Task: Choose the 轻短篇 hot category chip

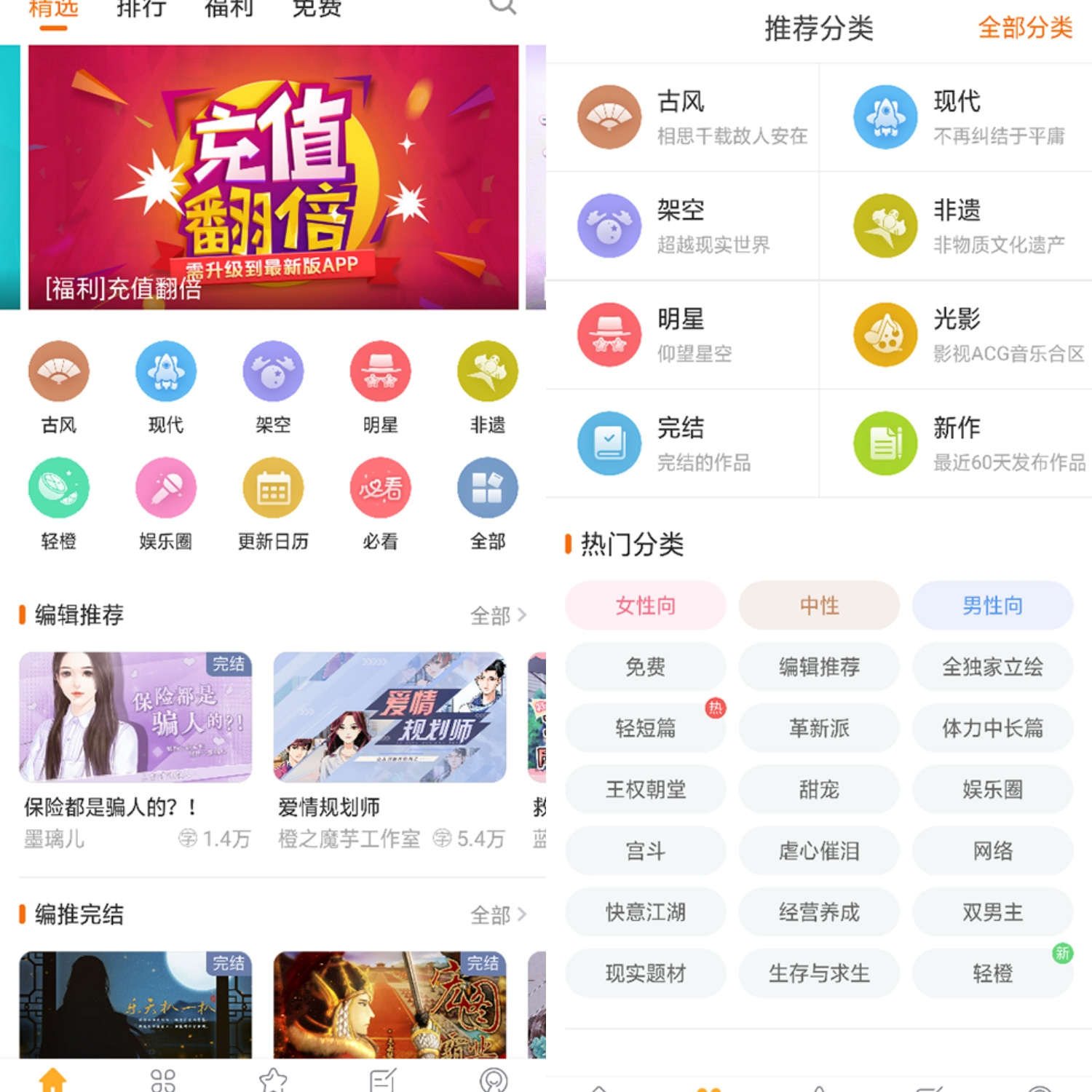Action: 646,728
